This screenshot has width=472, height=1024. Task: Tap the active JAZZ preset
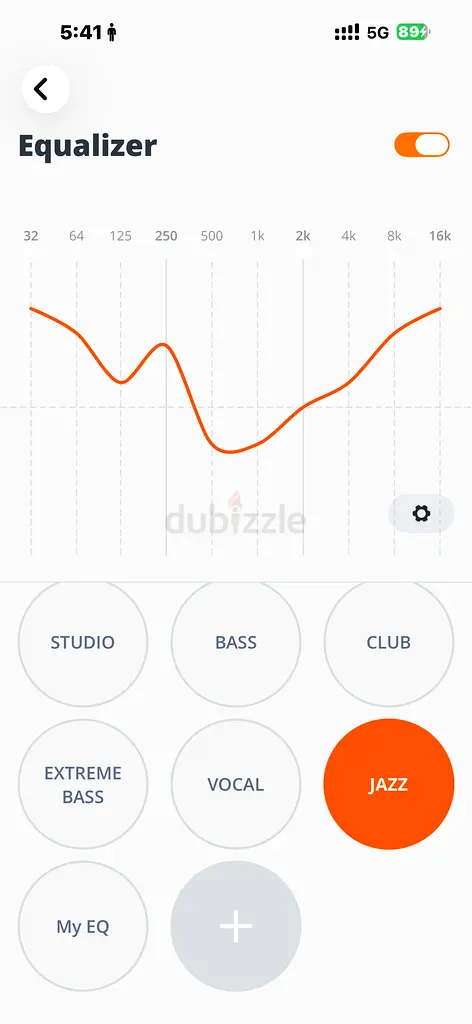click(x=388, y=784)
